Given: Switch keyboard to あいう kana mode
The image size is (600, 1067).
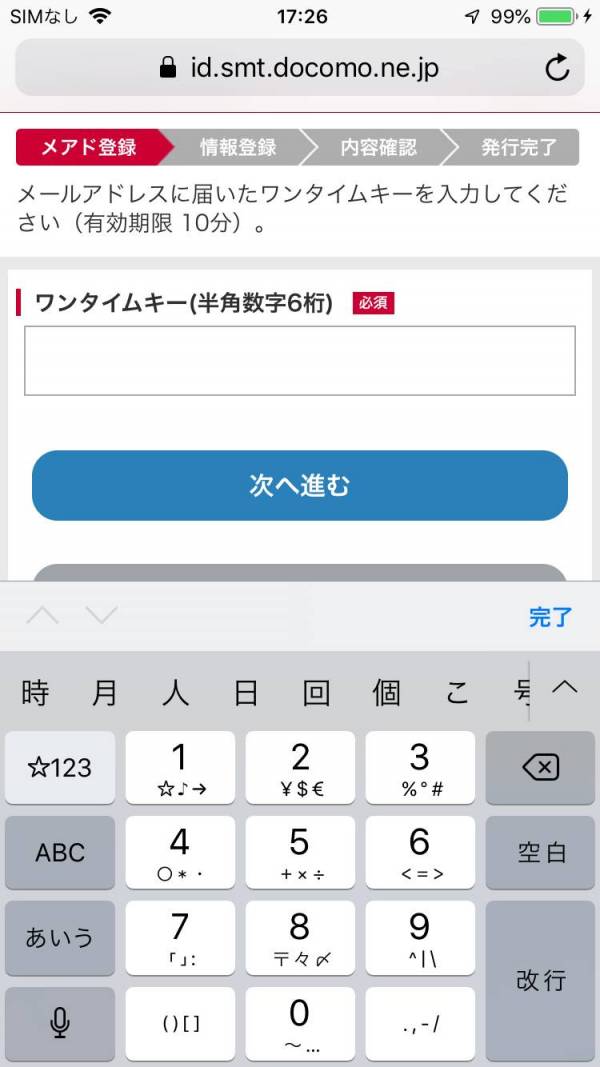Looking at the screenshot, I should coord(60,938).
